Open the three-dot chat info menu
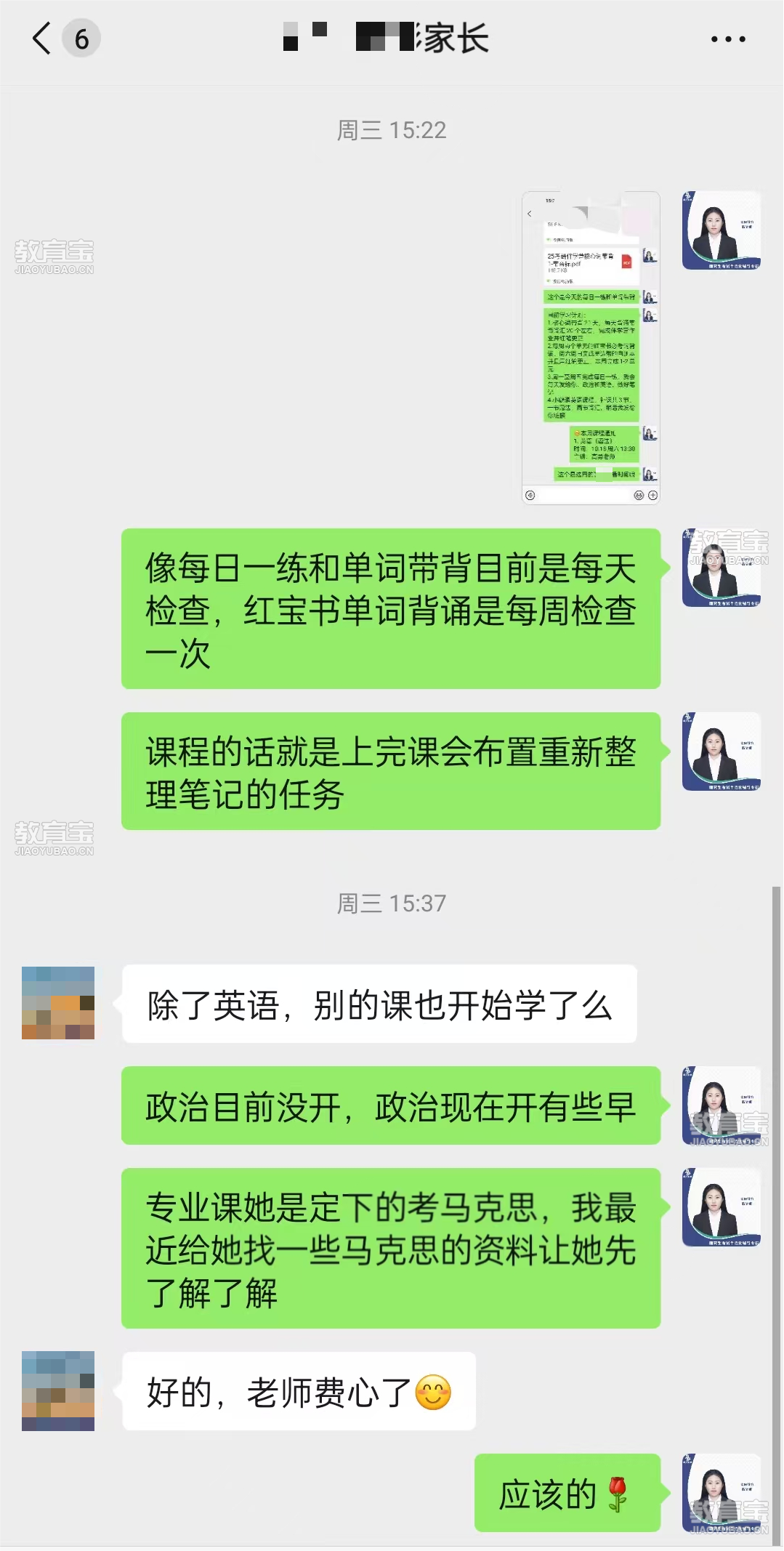 coord(728,39)
